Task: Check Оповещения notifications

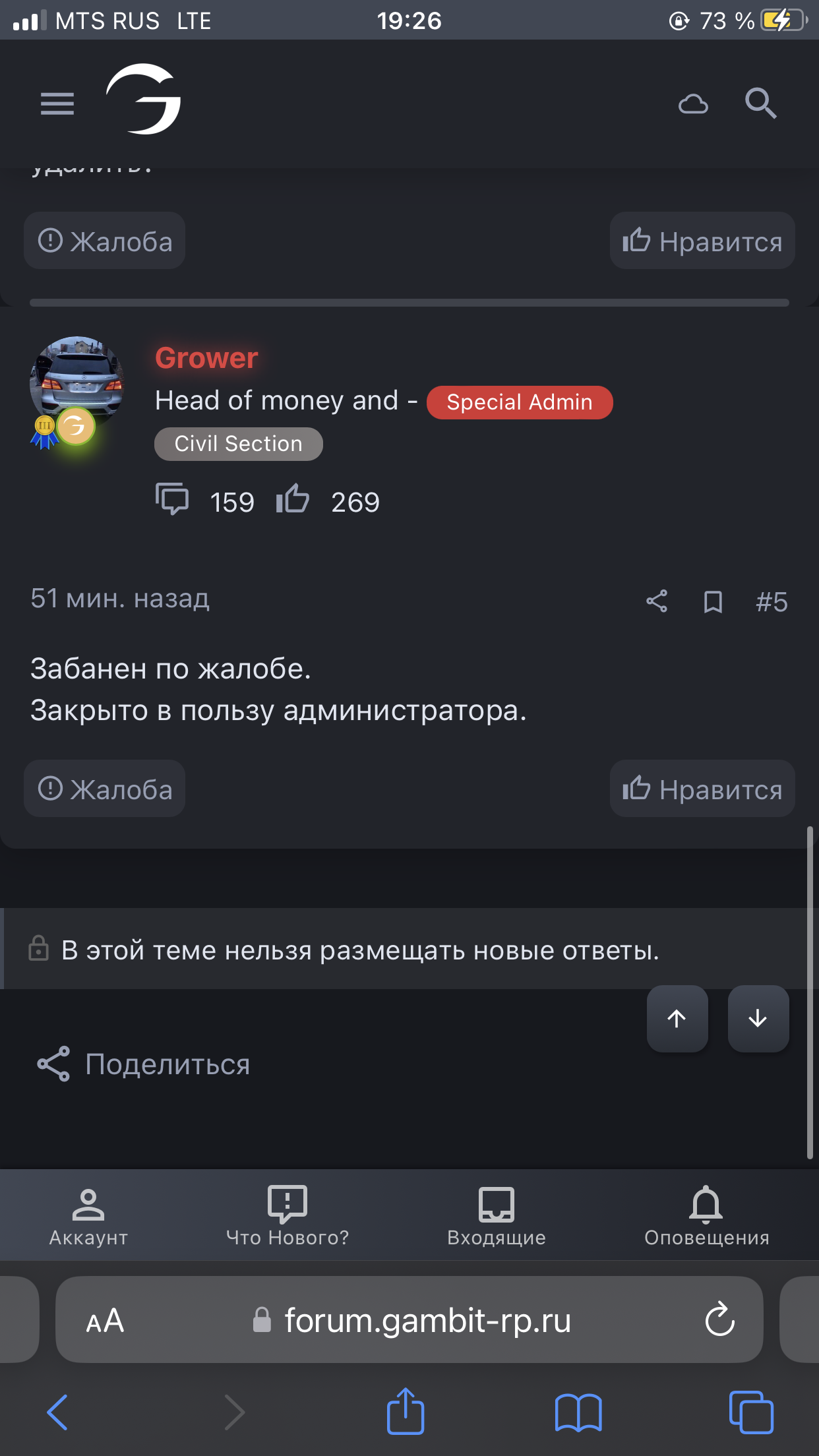Action: click(x=706, y=1217)
